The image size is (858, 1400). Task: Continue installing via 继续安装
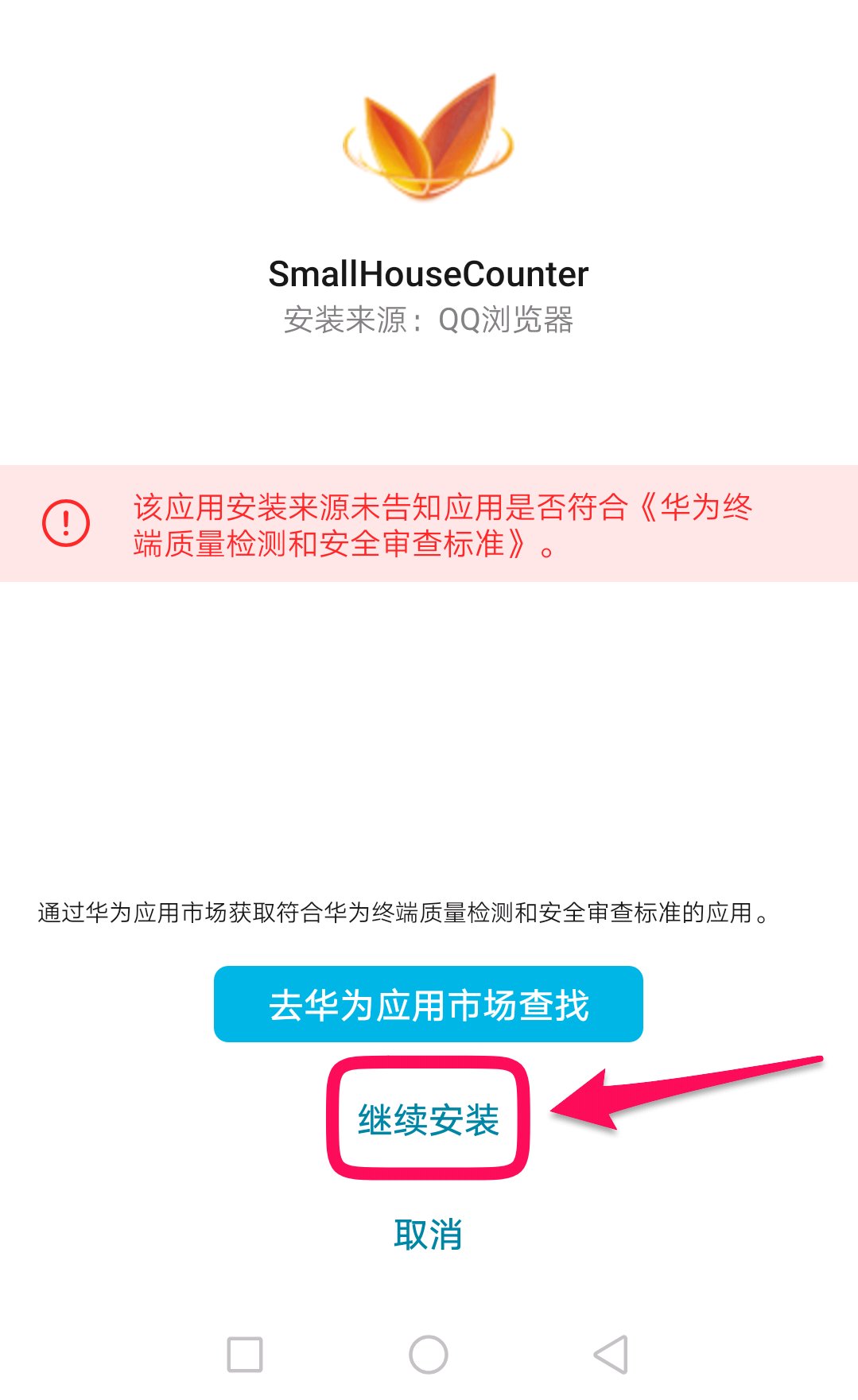[428, 1119]
